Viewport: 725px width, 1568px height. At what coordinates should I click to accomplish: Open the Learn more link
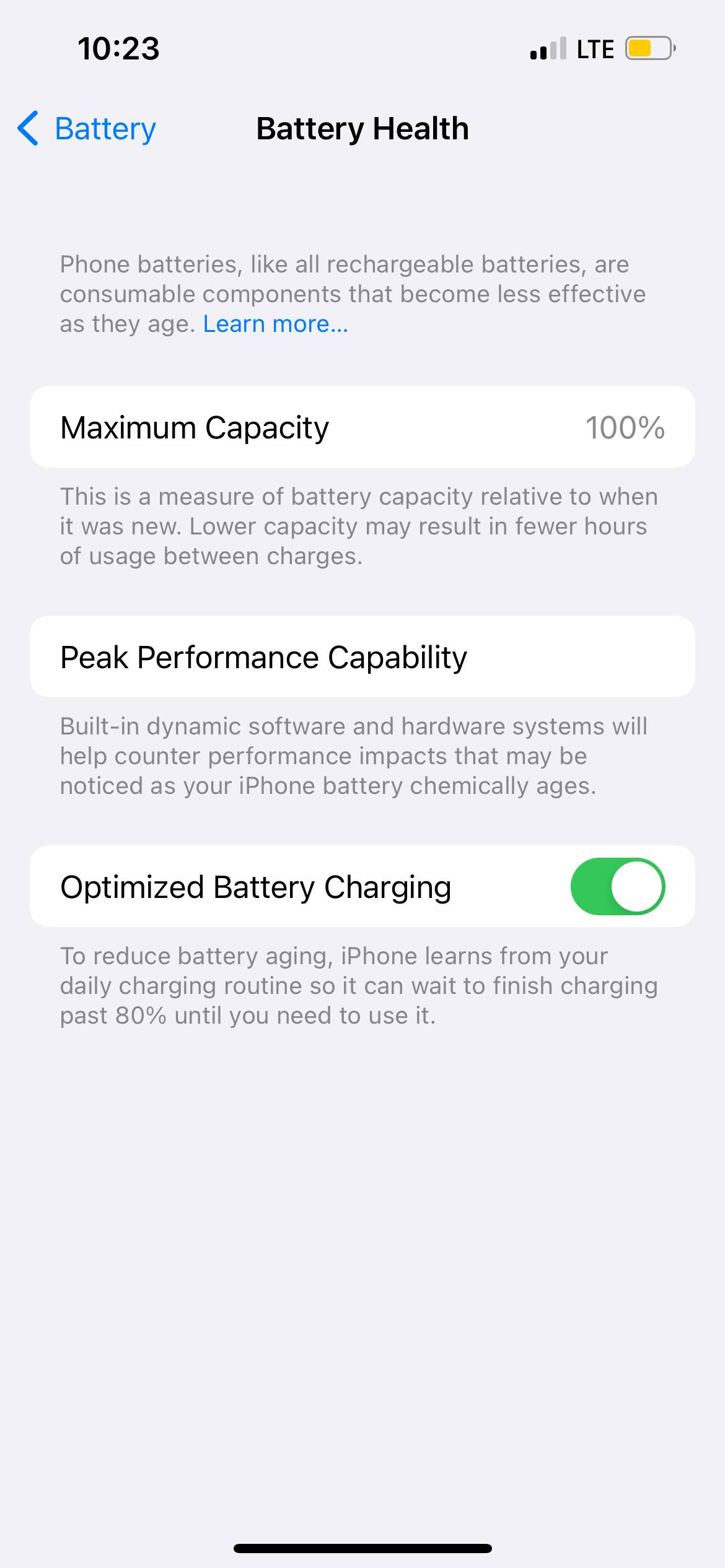[x=275, y=323]
